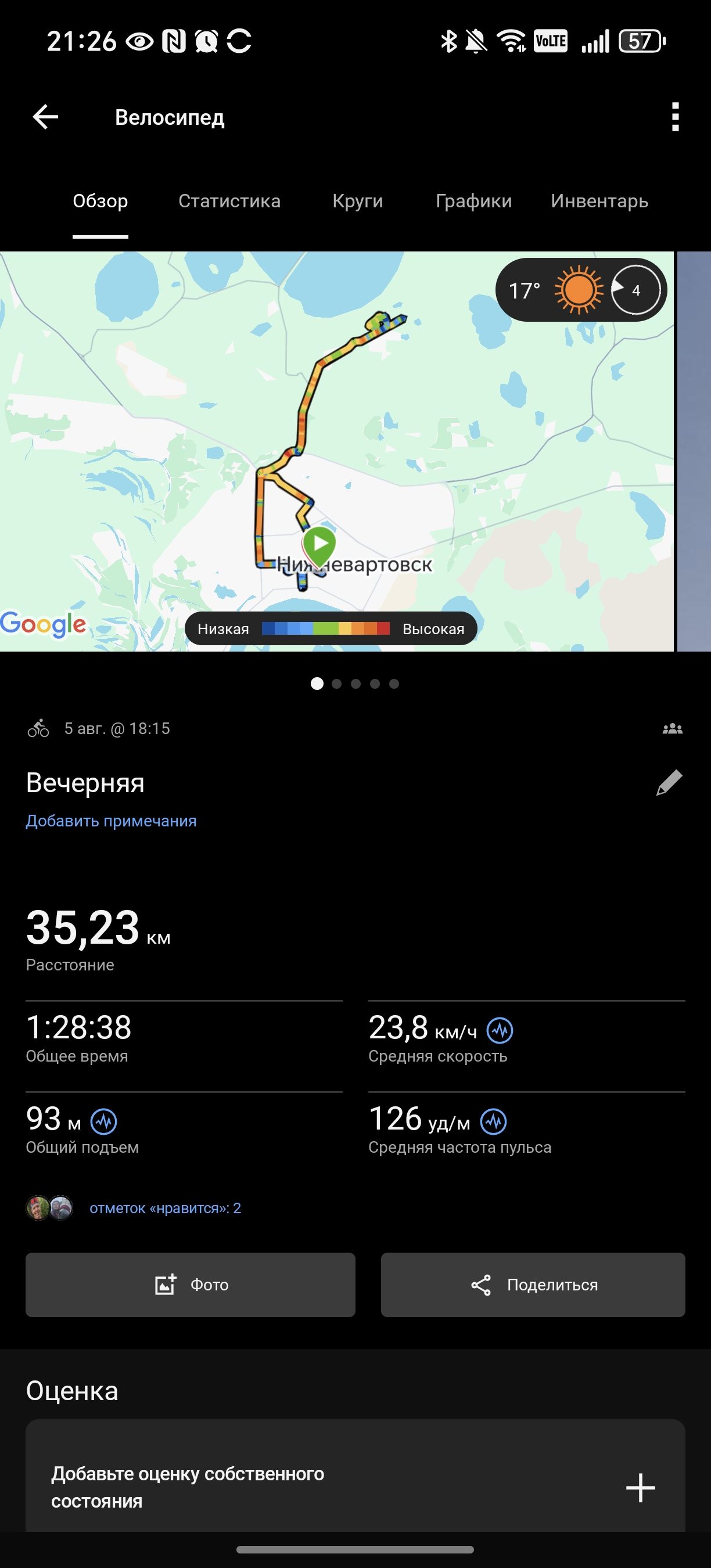Edit the activity name with the pencil icon
The width and height of the screenshot is (711, 1568).
point(669,783)
